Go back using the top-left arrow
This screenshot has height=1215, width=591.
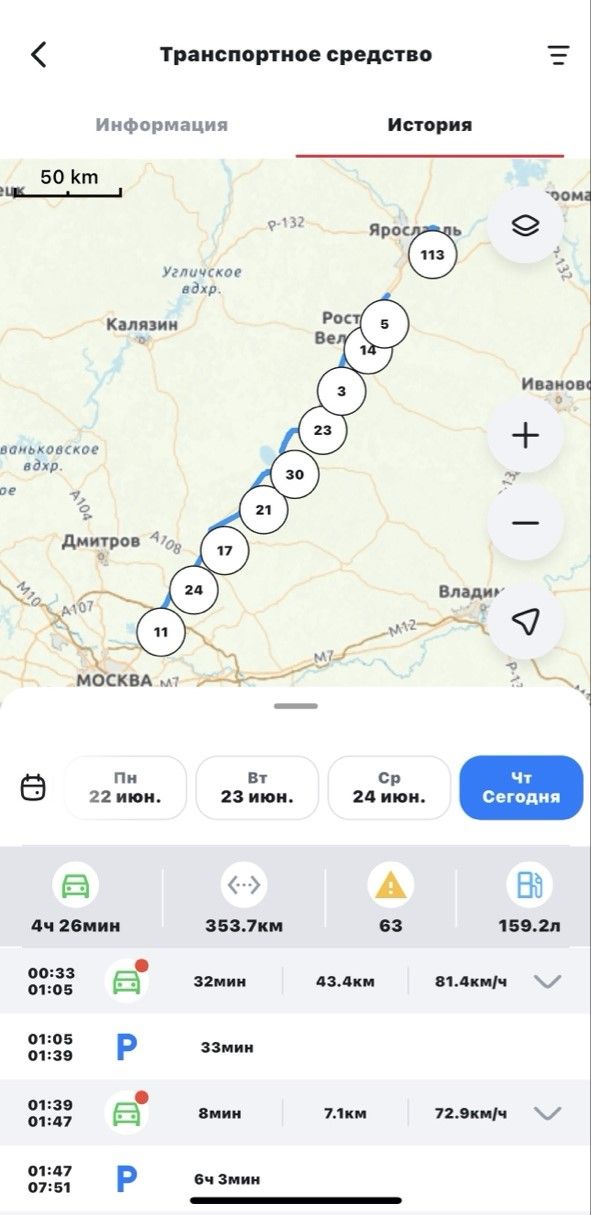click(38, 54)
